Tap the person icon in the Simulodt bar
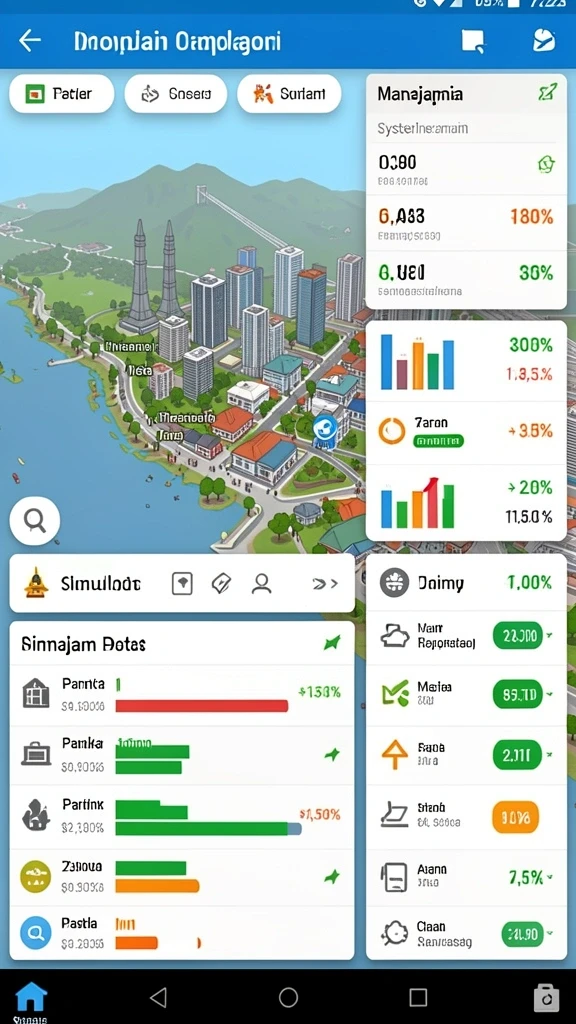The image size is (576, 1024). [262, 583]
